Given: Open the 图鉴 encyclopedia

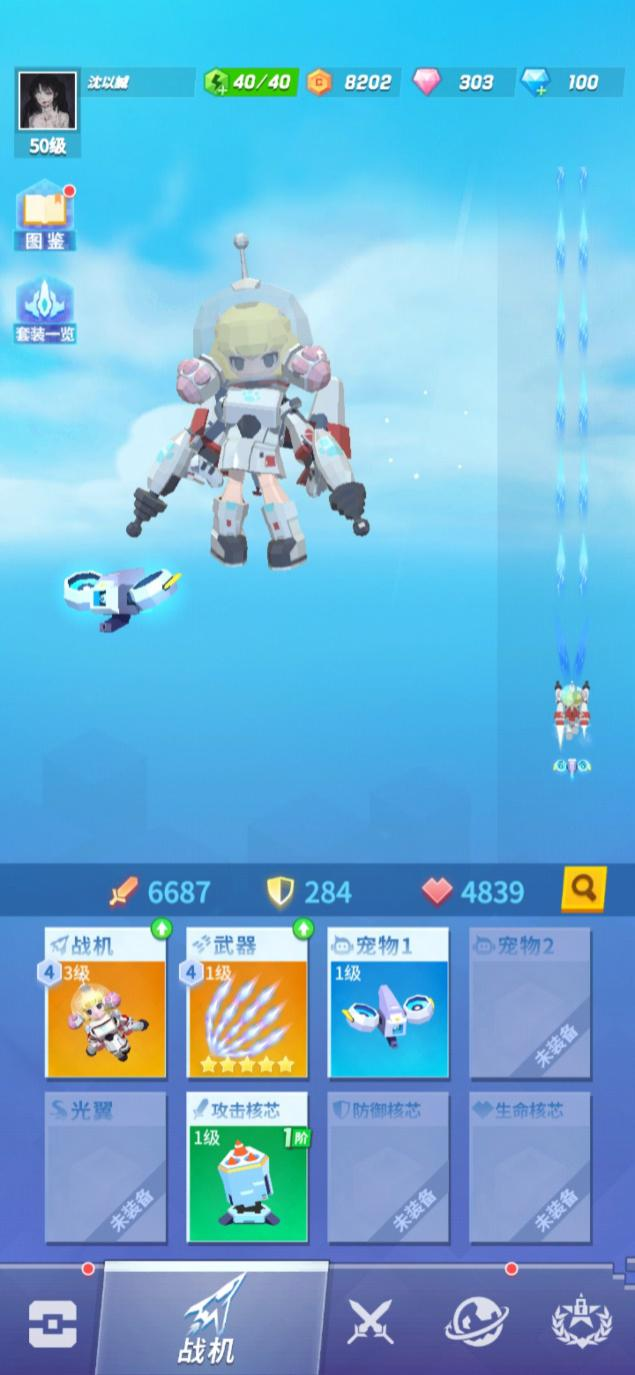Looking at the screenshot, I should tap(45, 215).
